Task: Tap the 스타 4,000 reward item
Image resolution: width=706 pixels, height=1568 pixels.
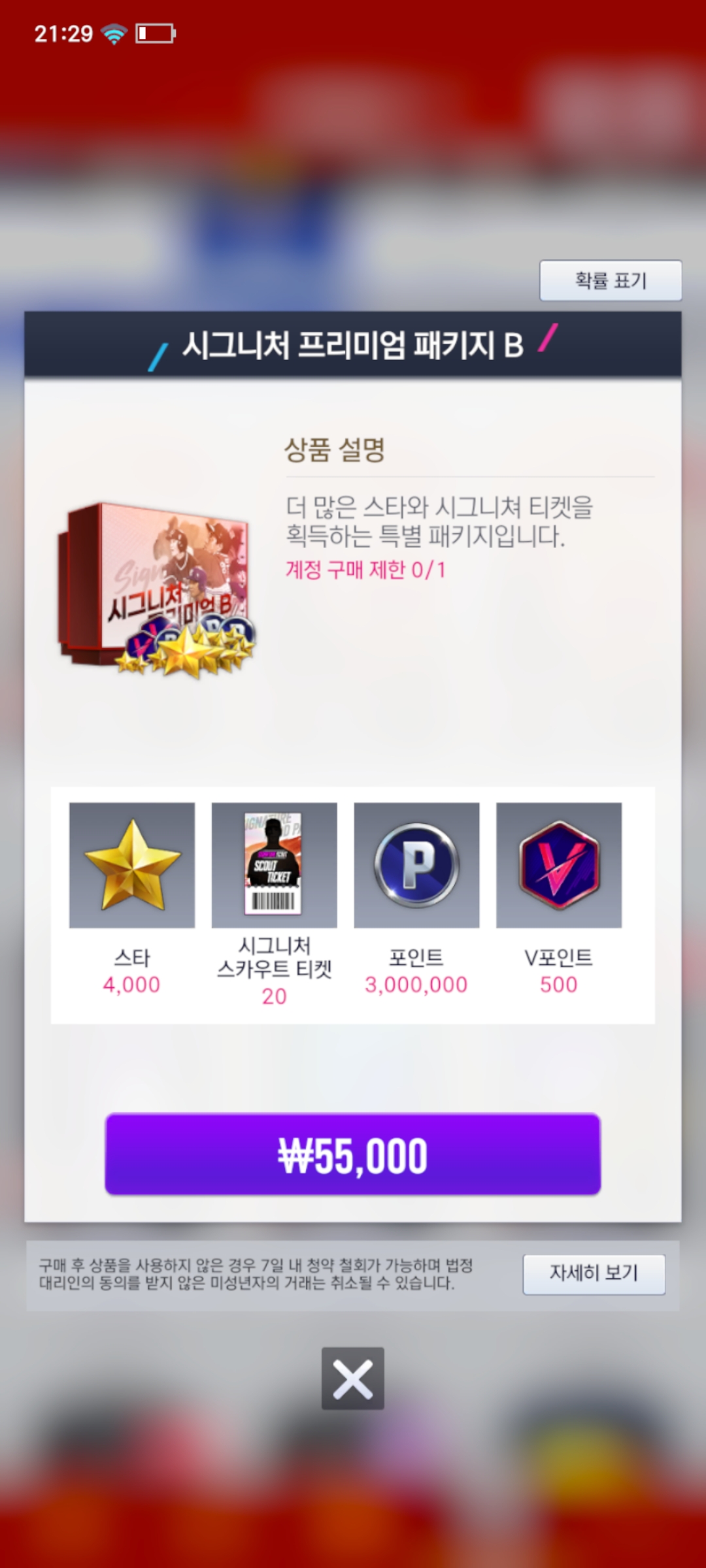Action: point(132,865)
